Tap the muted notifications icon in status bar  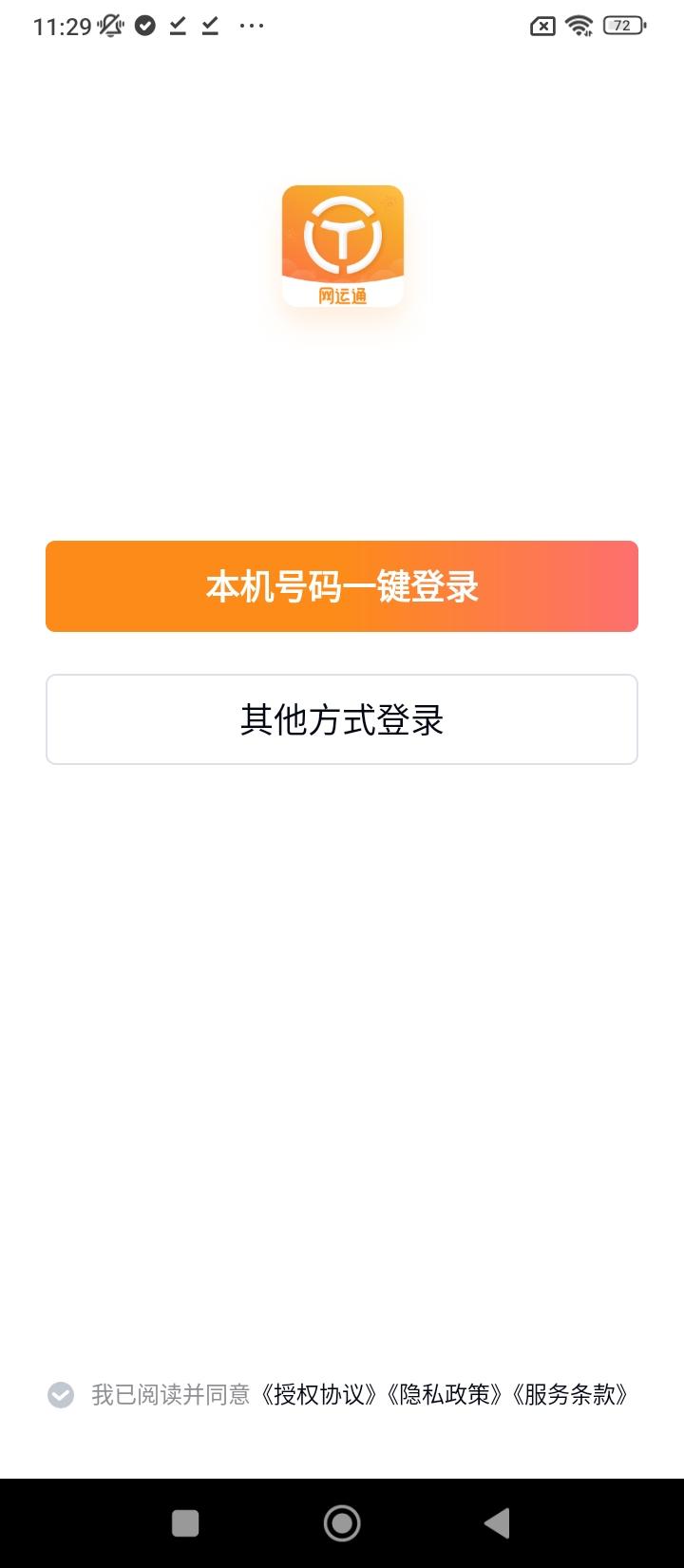coord(111,25)
